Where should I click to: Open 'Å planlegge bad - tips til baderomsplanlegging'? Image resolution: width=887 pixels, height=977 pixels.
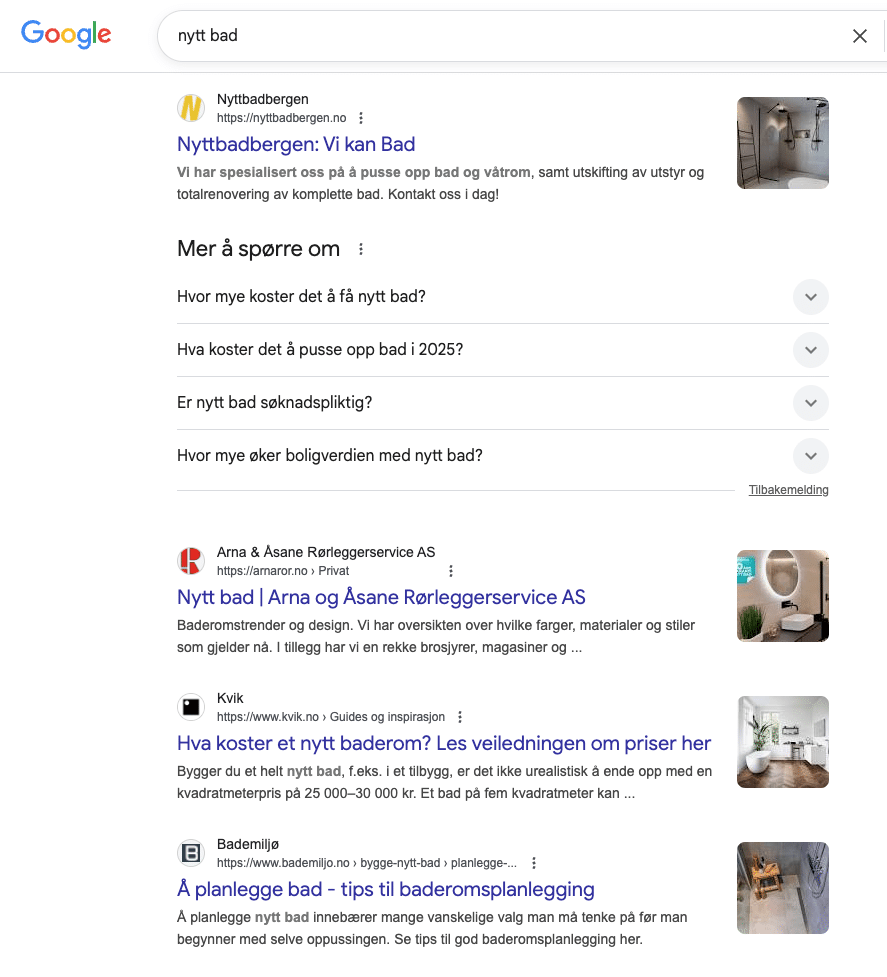pos(386,889)
